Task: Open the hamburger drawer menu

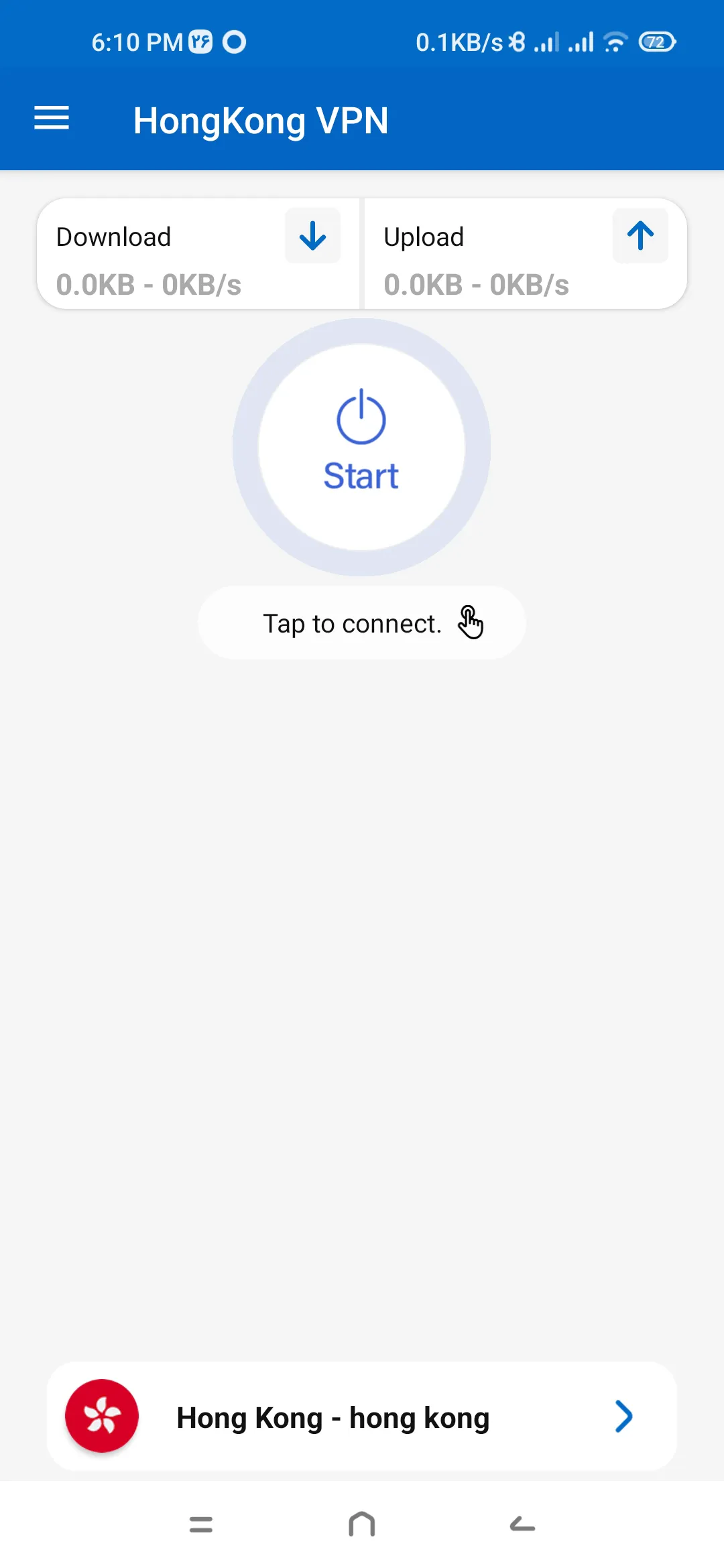Action: (52, 119)
